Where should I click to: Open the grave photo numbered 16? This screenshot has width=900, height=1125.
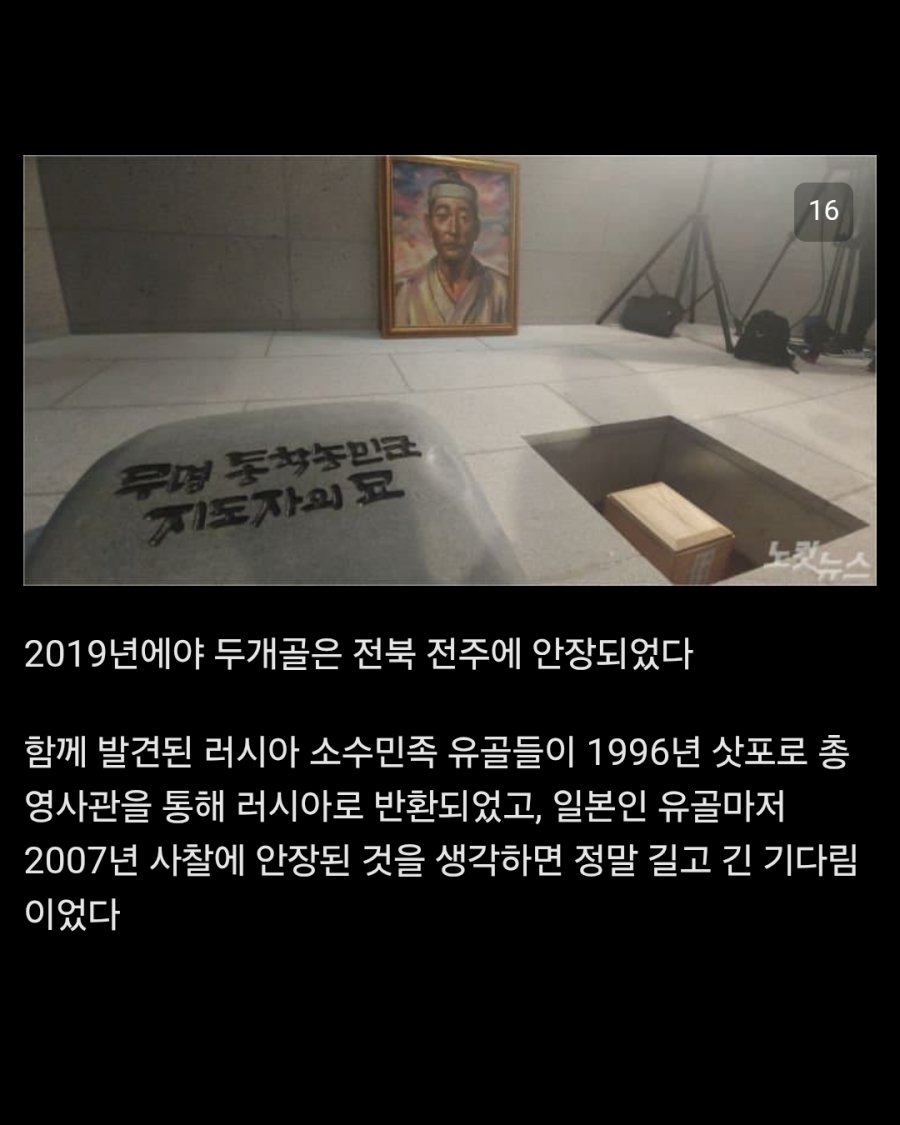[449, 370]
